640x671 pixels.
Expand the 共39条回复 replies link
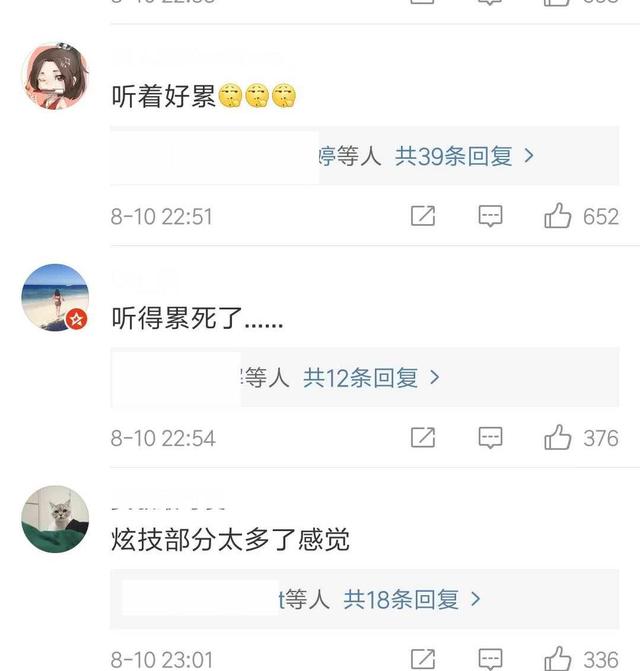464,156
